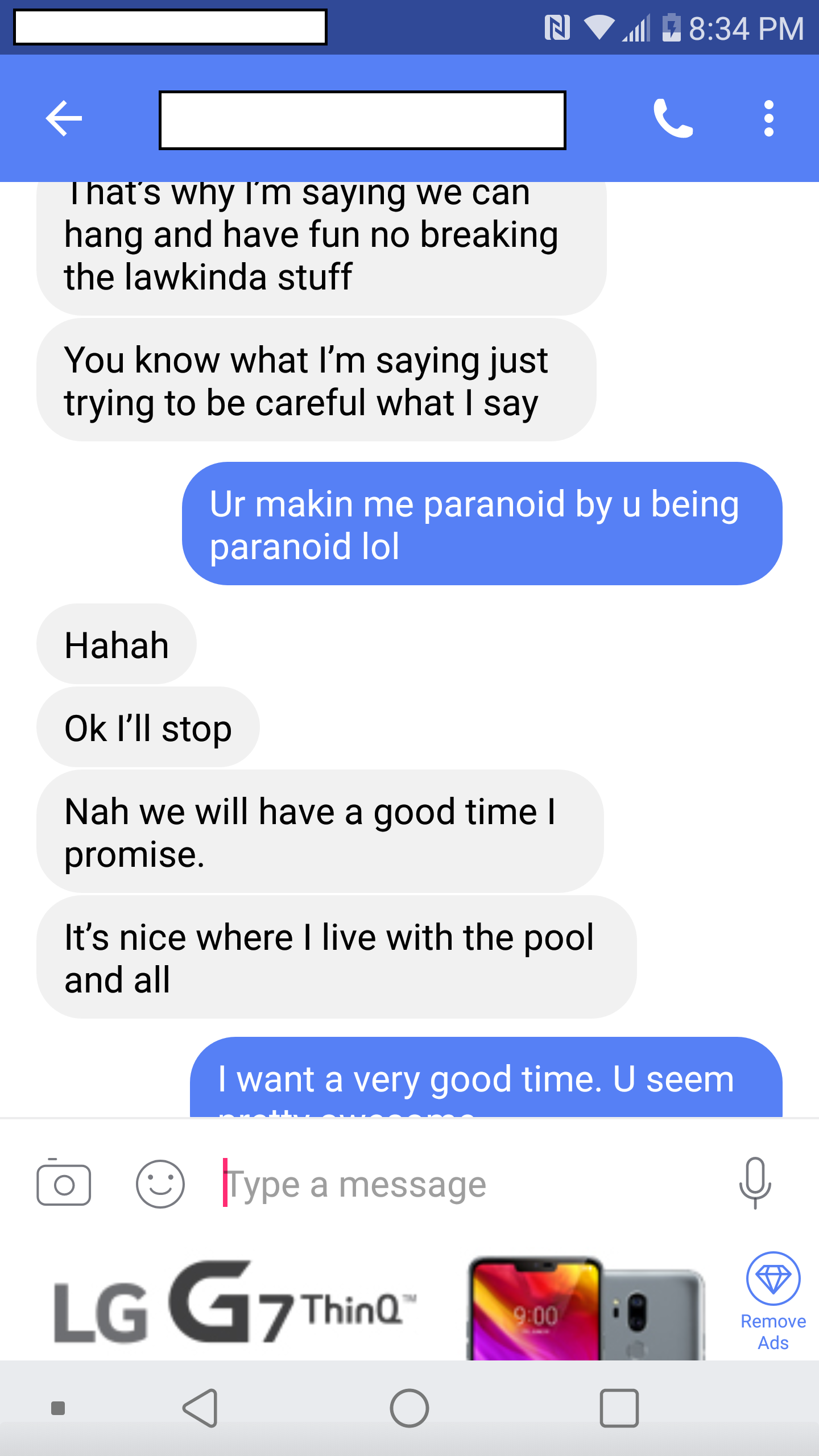Open the camera to attach a photo
Screen dimensions: 819x1456
pos(64,1184)
